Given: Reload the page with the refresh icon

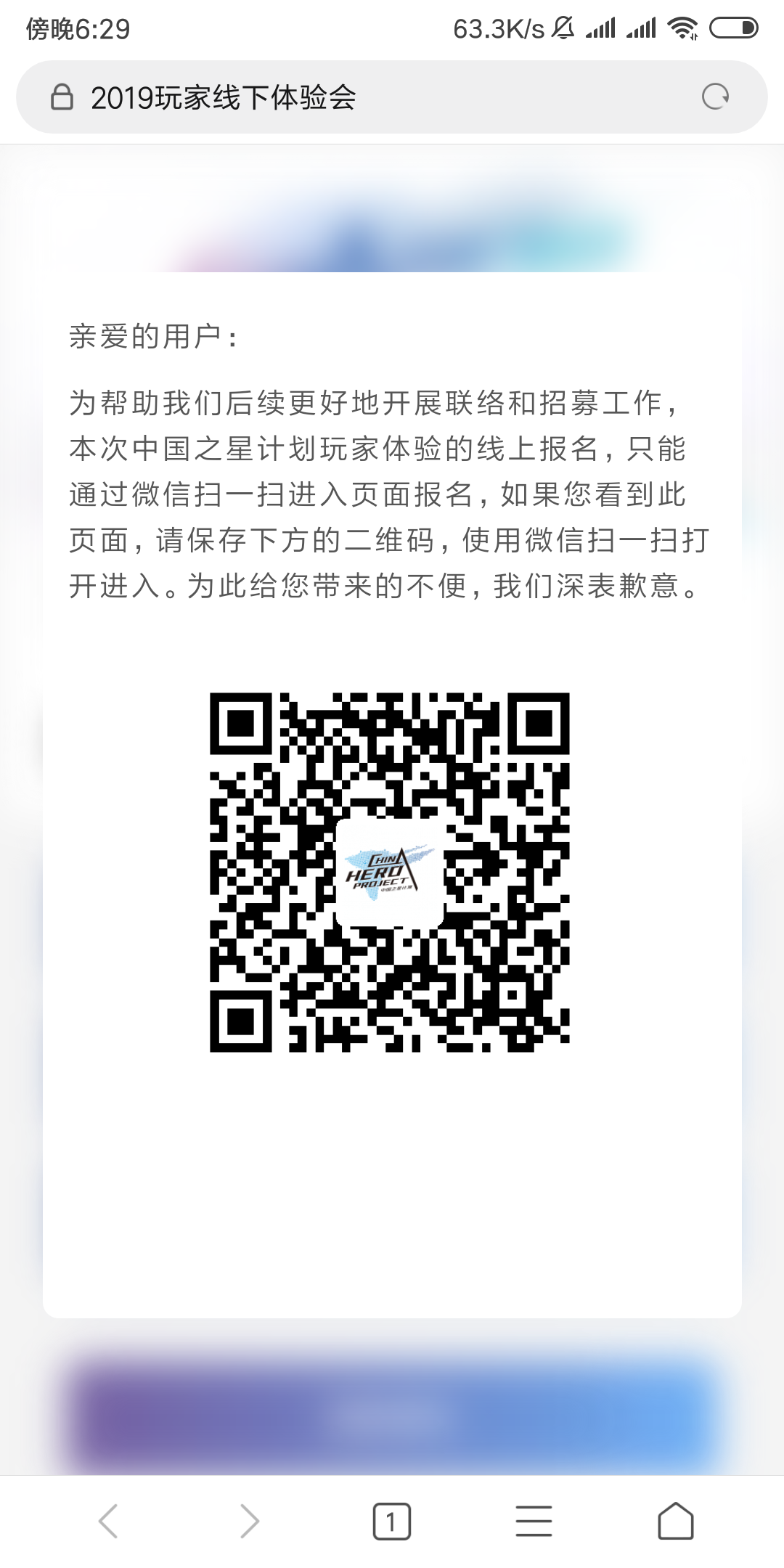Looking at the screenshot, I should tap(715, 97).
